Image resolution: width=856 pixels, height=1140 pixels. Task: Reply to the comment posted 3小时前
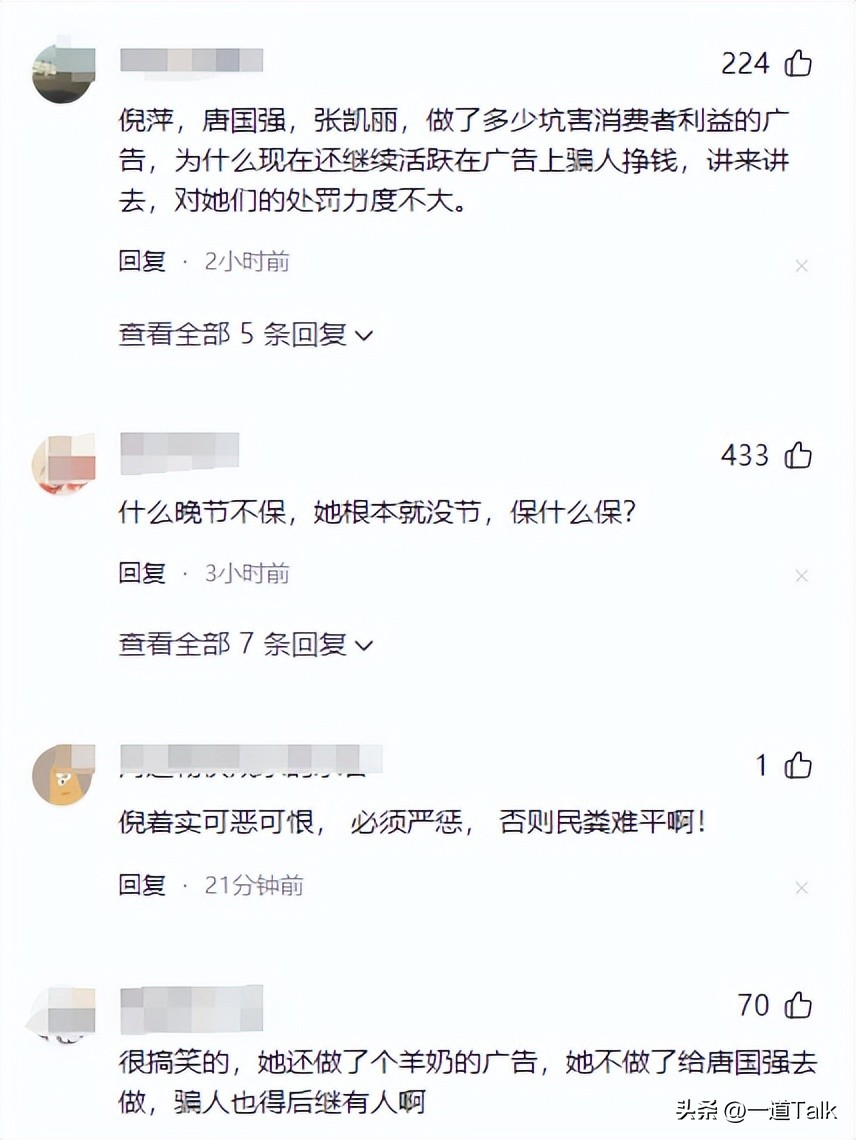pos(142,573)
